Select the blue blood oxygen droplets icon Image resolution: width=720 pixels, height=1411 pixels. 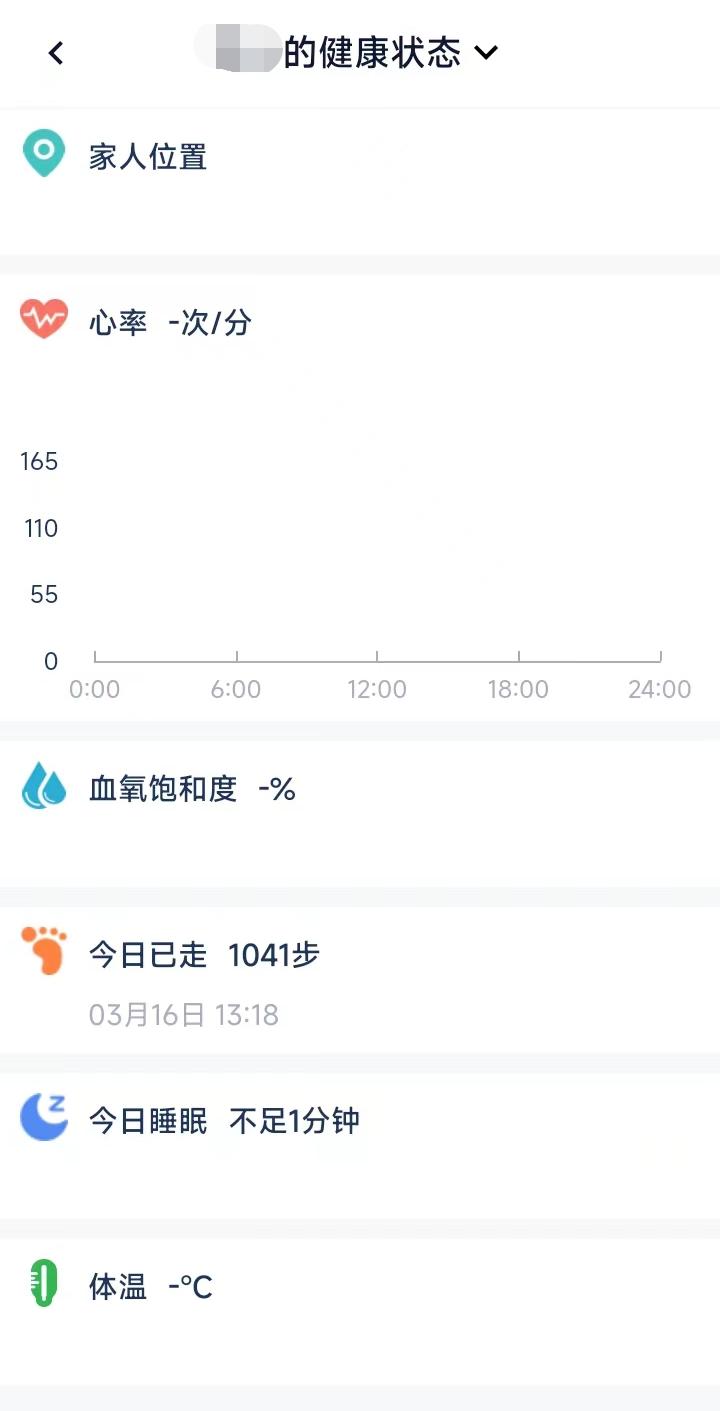tap(44, 787)
